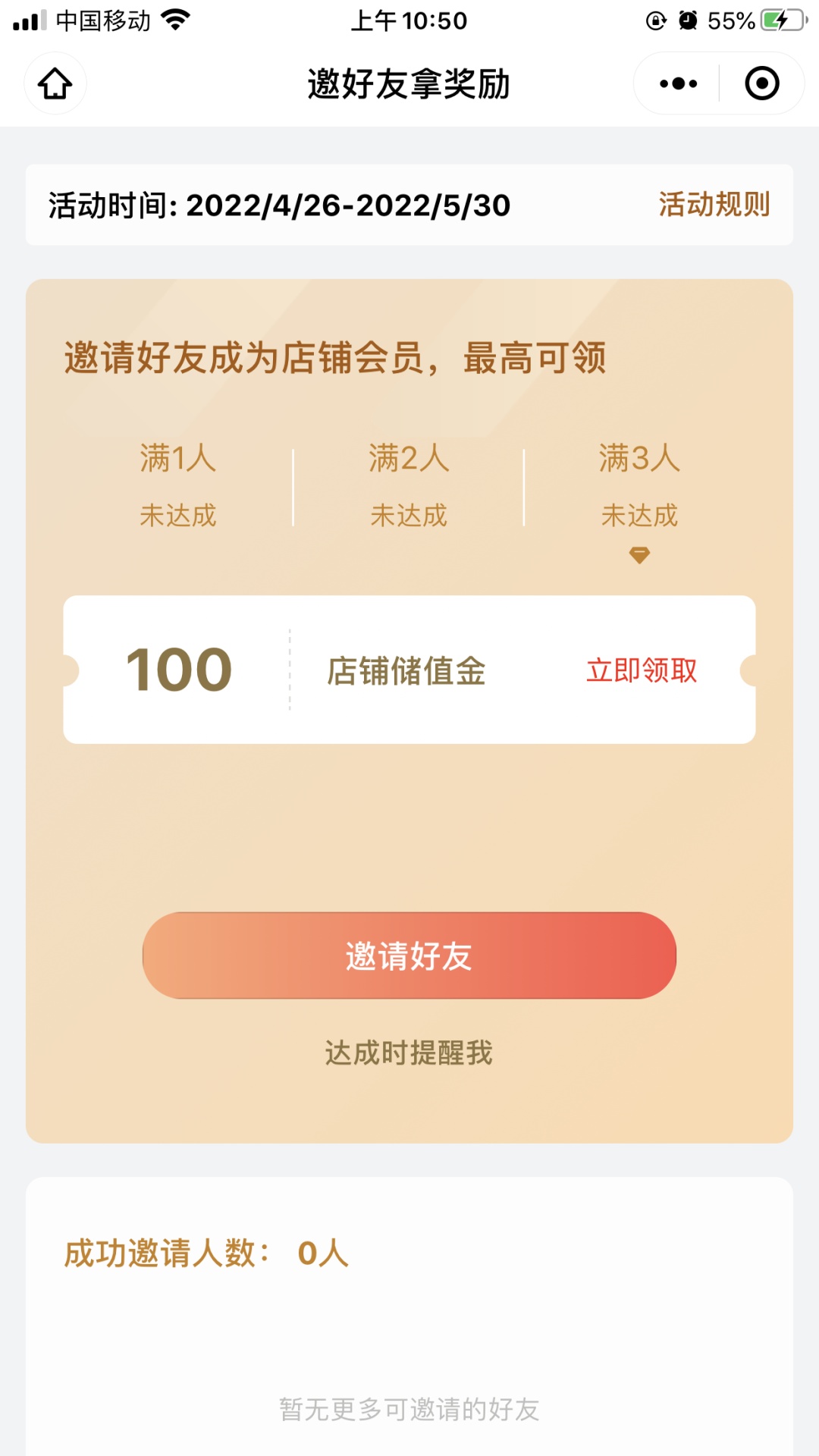Select the 满2人 reward tier
The width and height of the screenshot is (819, 1456).
pos(409,486)
